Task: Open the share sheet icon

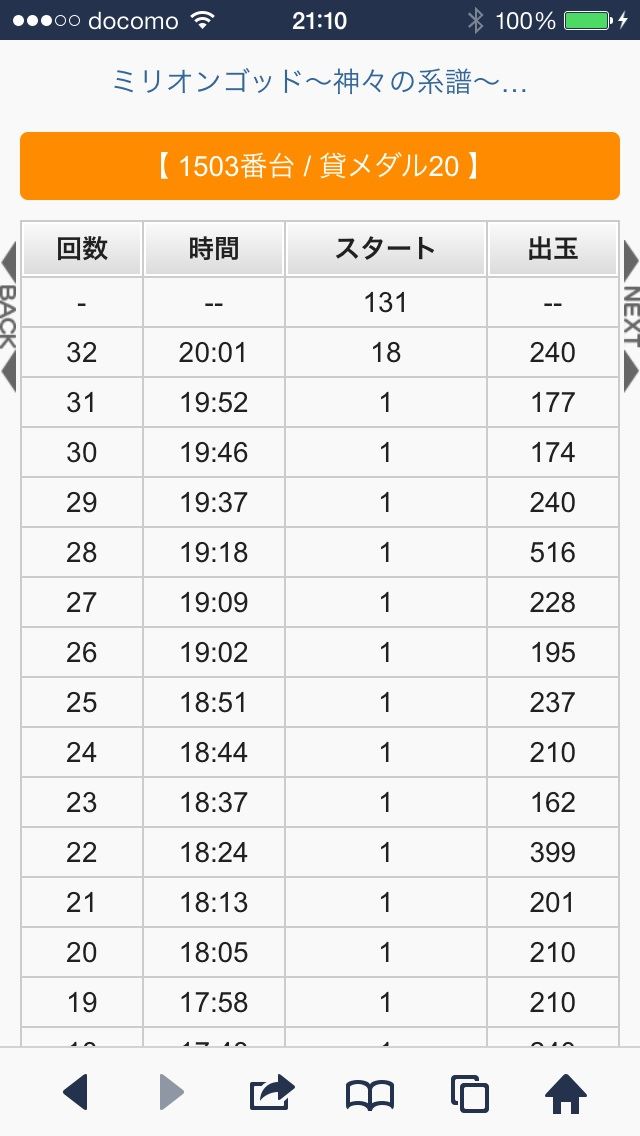Action: coord(272,1093)
